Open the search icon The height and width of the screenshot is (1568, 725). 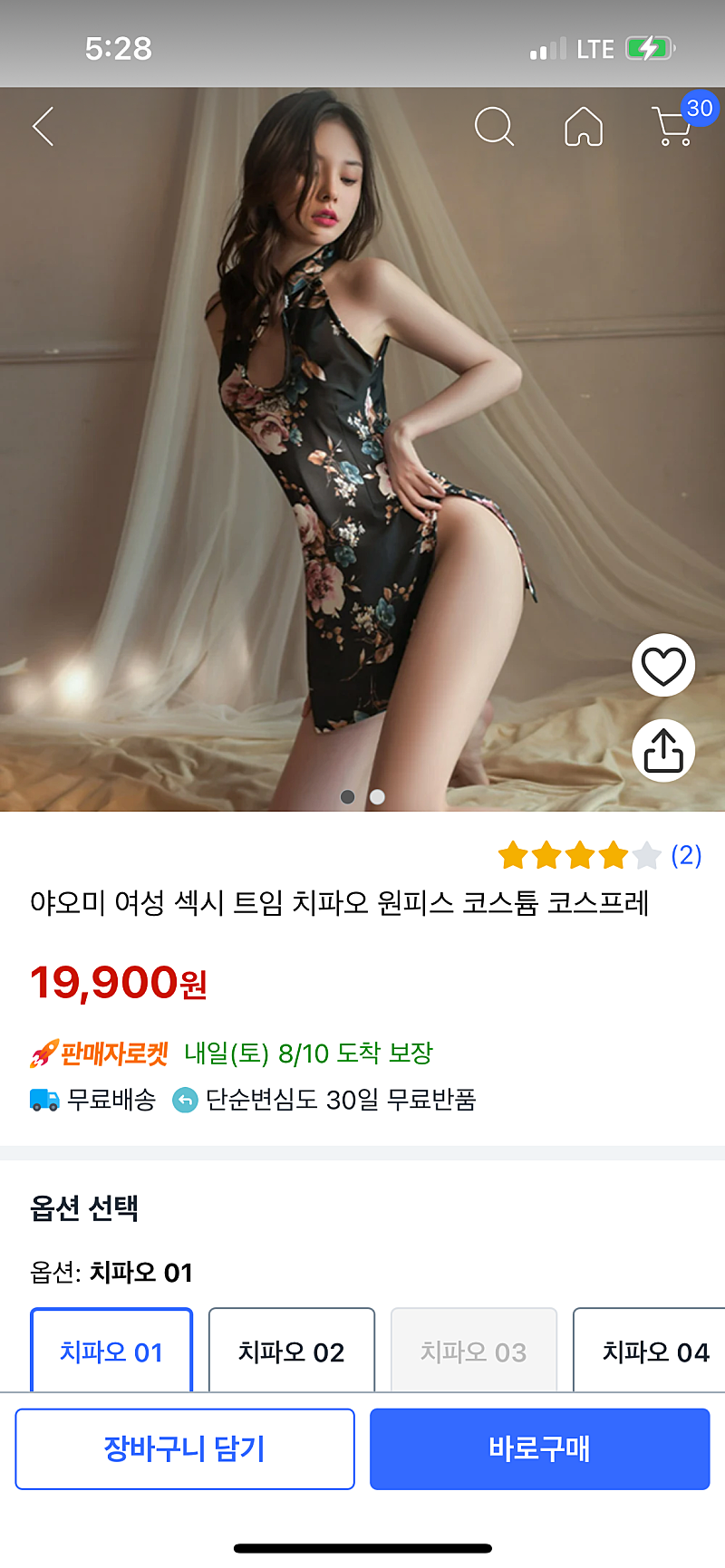(494, 126)
